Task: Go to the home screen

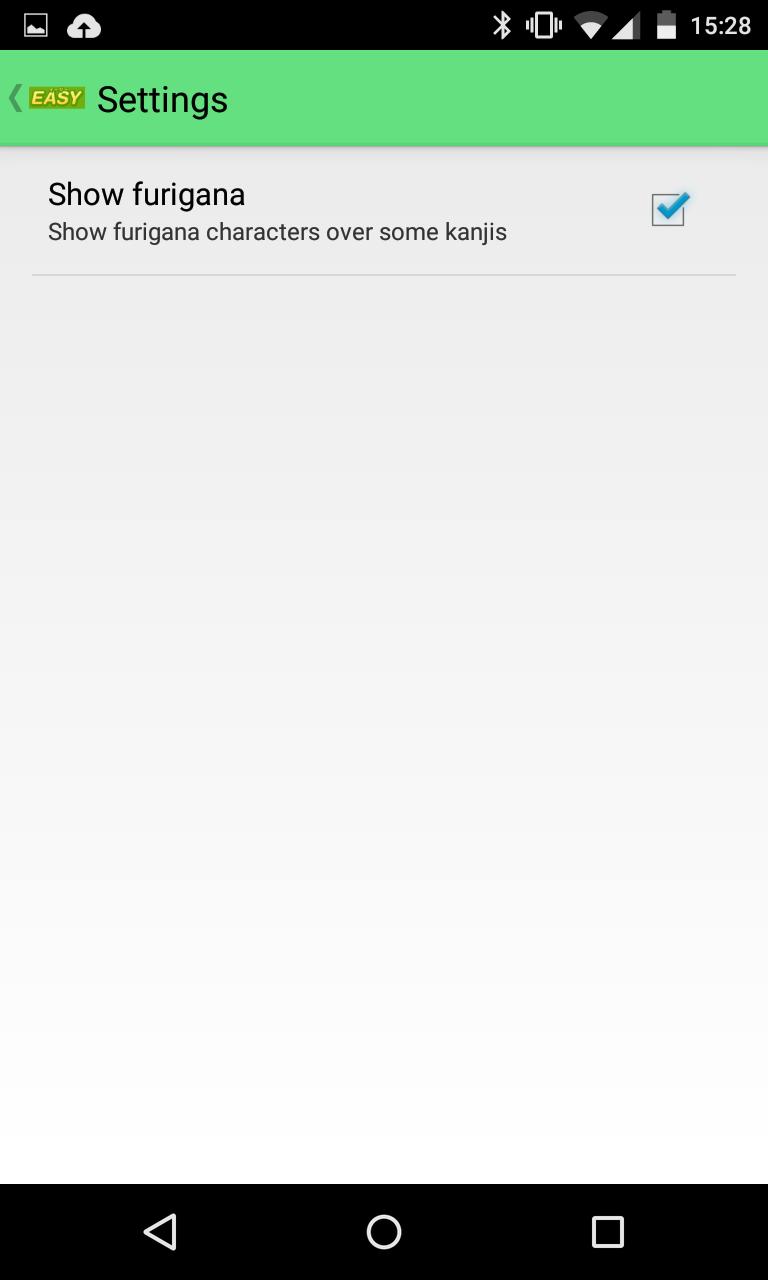Action: point(384,1232)
